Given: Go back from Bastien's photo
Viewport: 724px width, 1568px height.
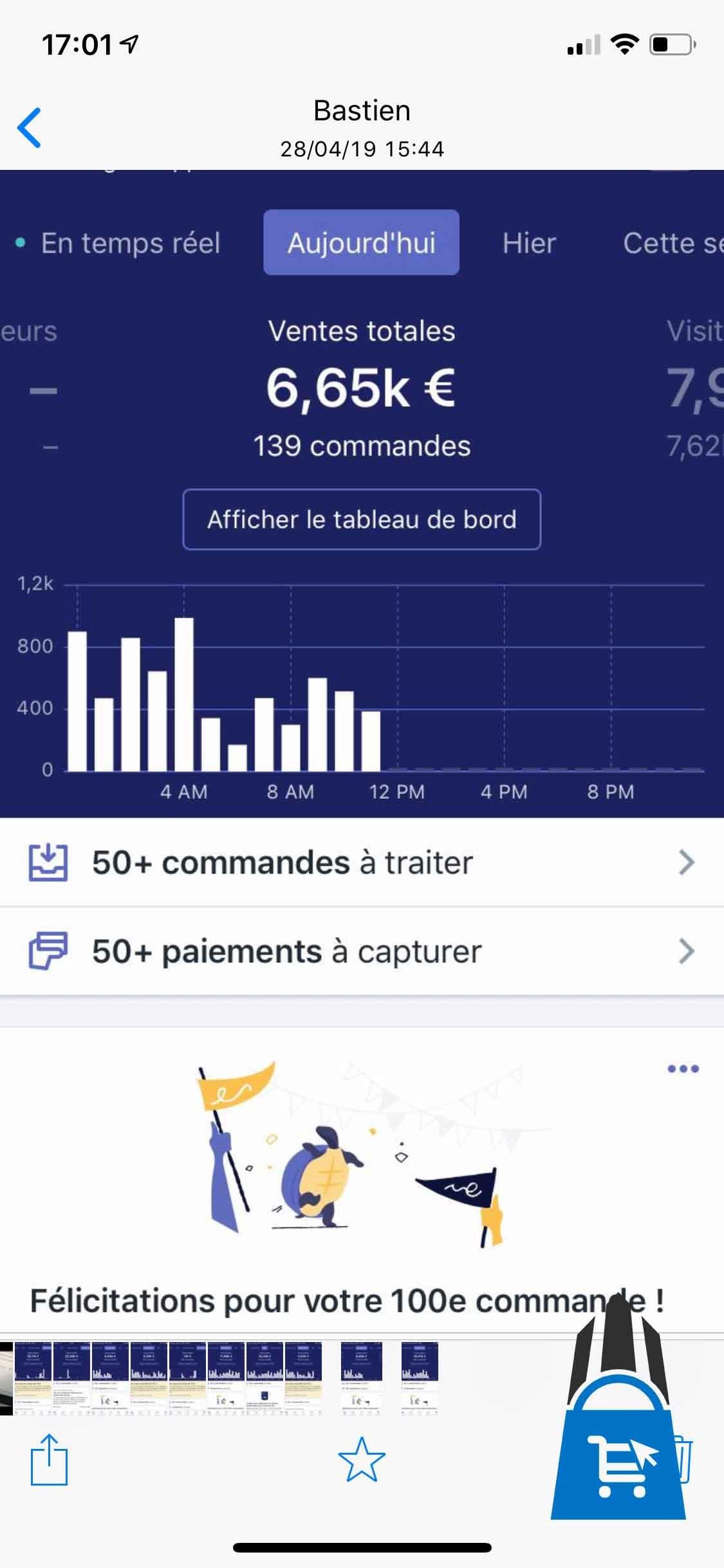Looking at the screenshot, I should (30, 127).
